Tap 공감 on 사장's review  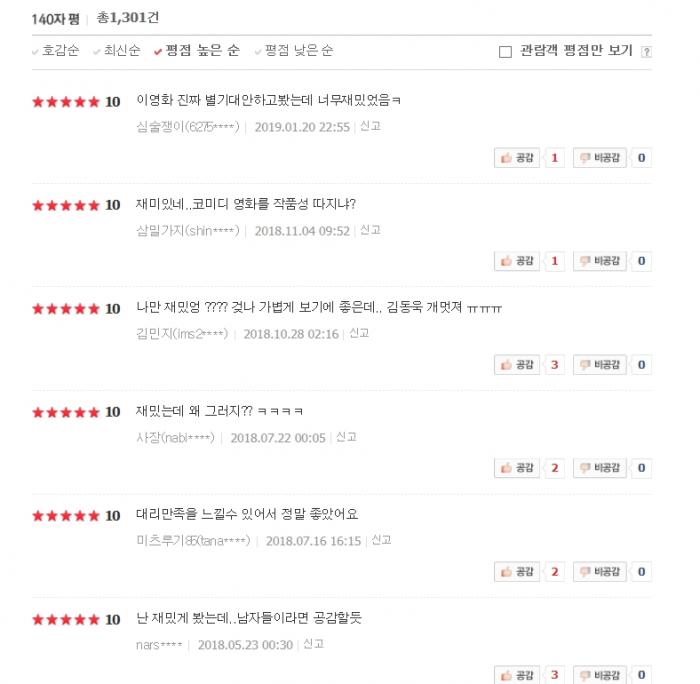[x=517, y=468]
